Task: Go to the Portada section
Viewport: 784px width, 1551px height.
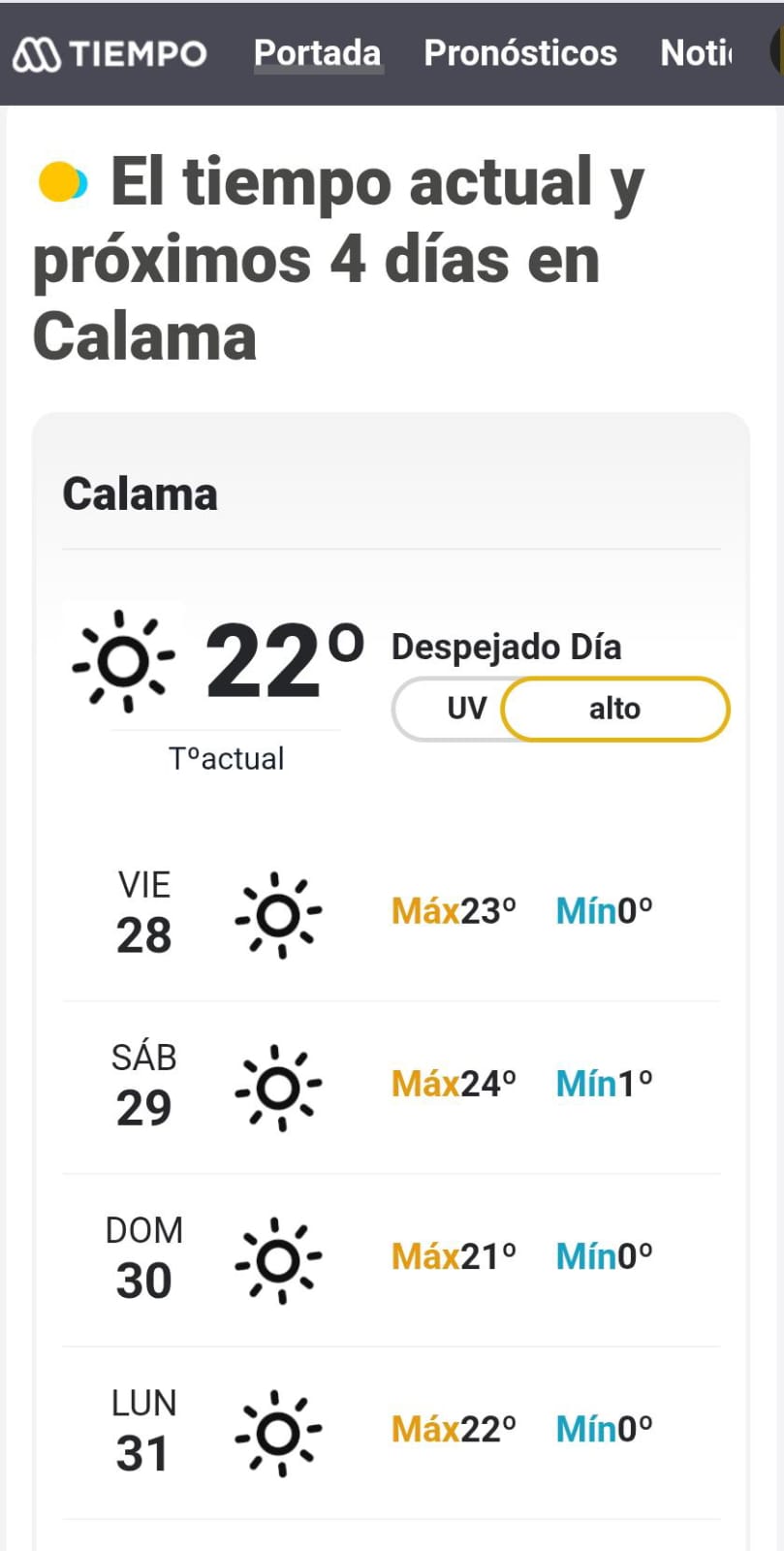Action: point(318,53)
